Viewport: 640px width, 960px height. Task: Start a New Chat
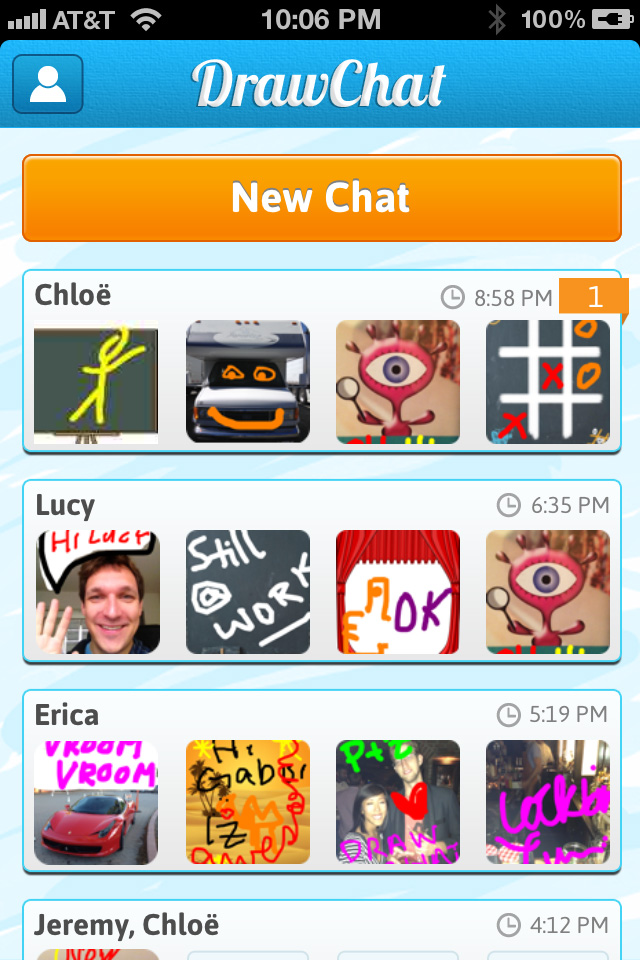coord(321,198)
